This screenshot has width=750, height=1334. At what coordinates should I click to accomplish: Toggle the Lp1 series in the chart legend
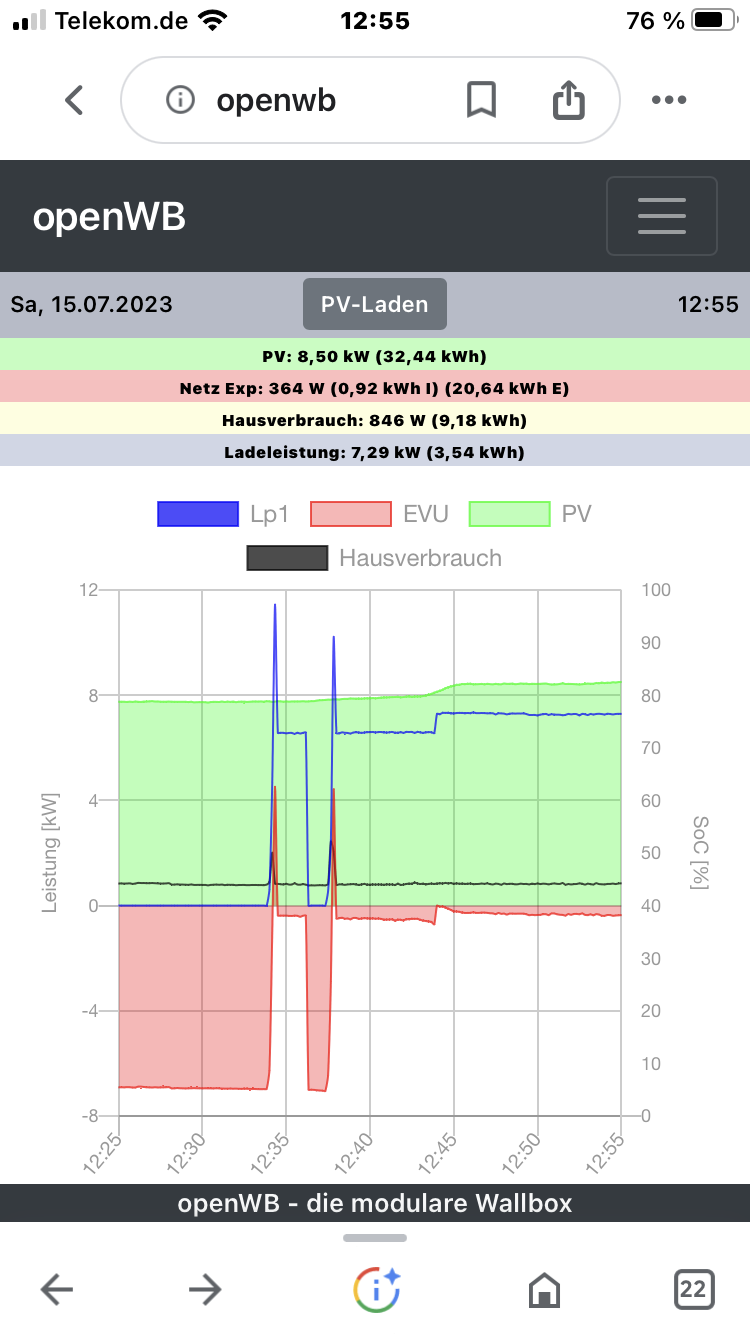click(224, 514)
